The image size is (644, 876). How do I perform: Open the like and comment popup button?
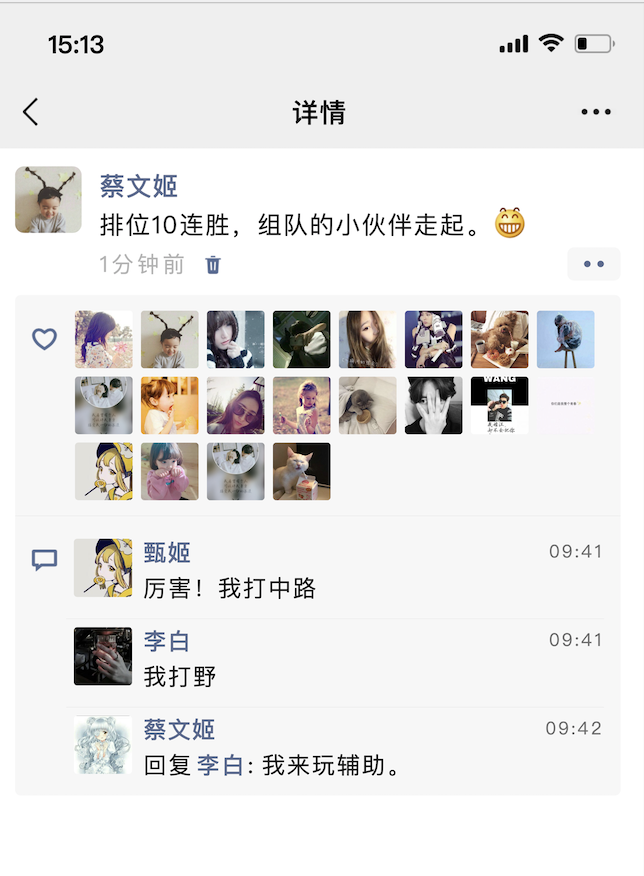tap(594, 264)
